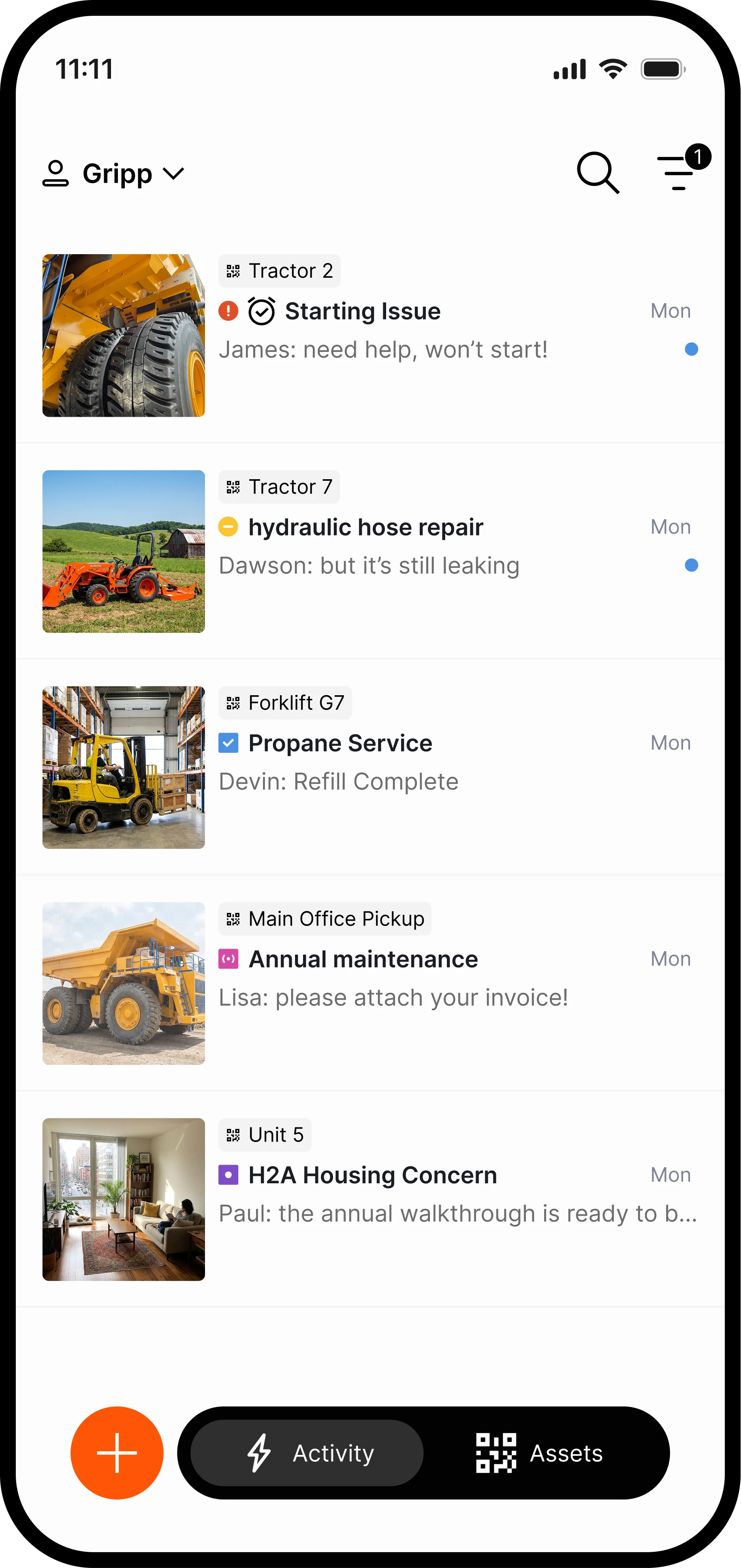
Task: Click the profile icon next to Gripp
Action: click(57, 173)
